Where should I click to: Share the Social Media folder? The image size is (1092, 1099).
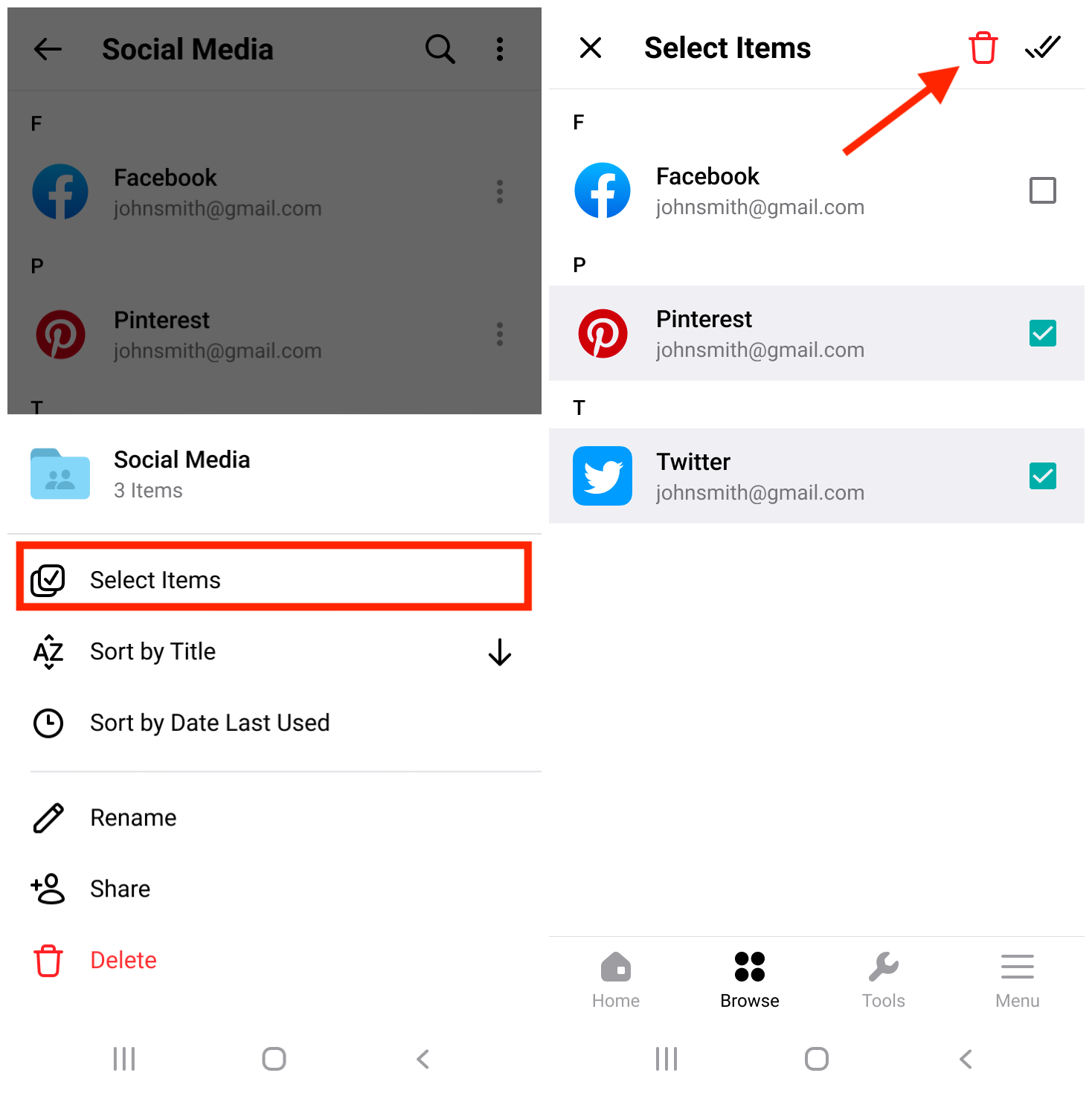pyautogui.click(x=120, y=889)
